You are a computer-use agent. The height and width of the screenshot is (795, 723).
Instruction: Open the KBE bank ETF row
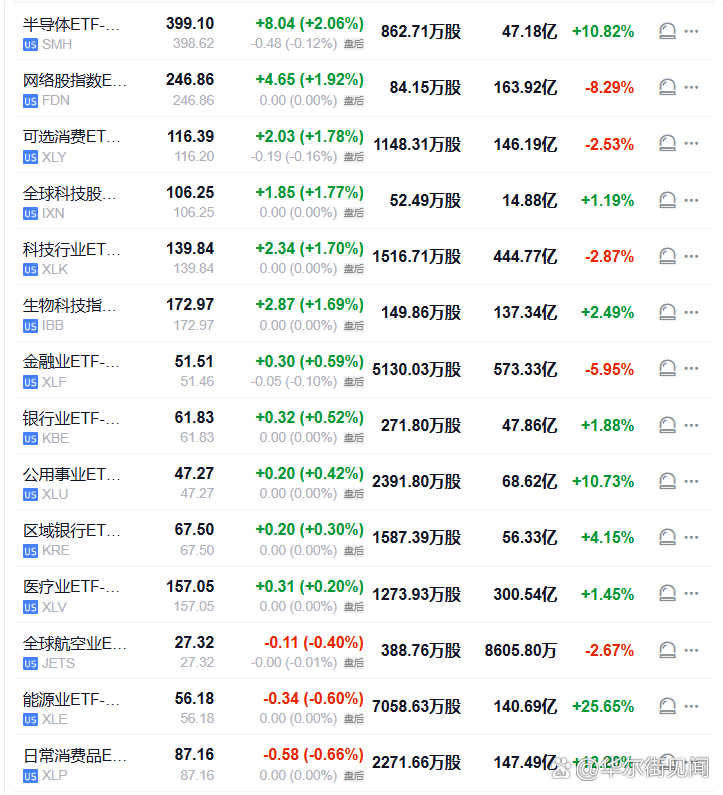point(70,418)
